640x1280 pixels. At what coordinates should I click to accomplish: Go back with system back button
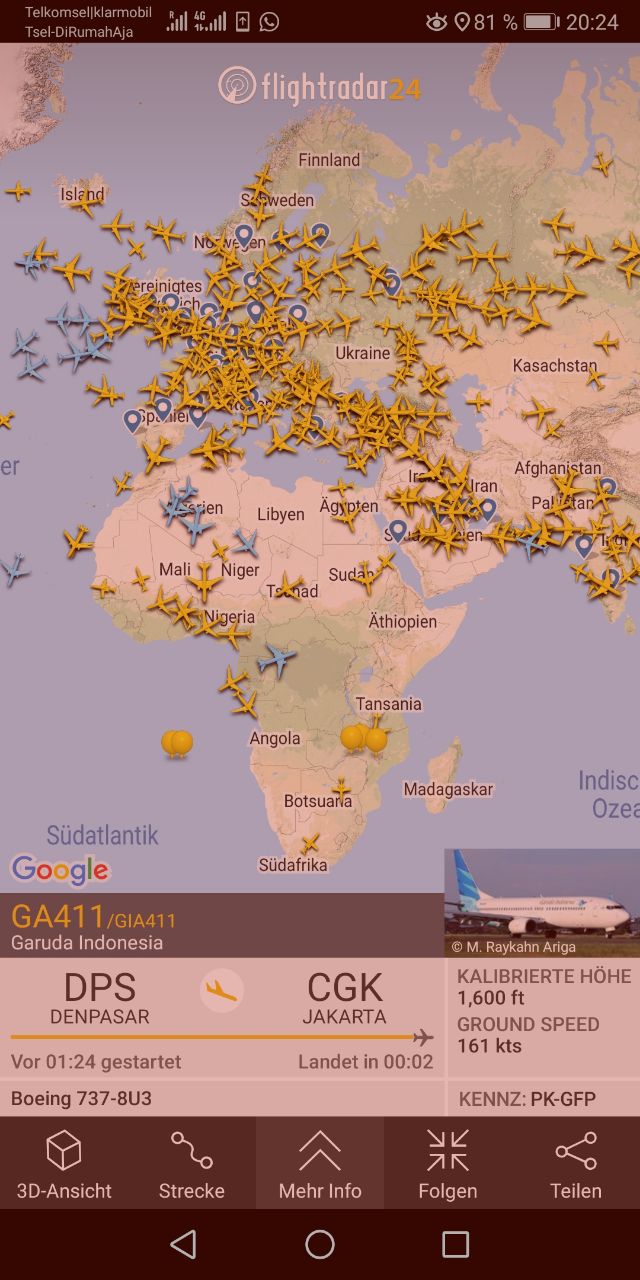coord(183,1244)
